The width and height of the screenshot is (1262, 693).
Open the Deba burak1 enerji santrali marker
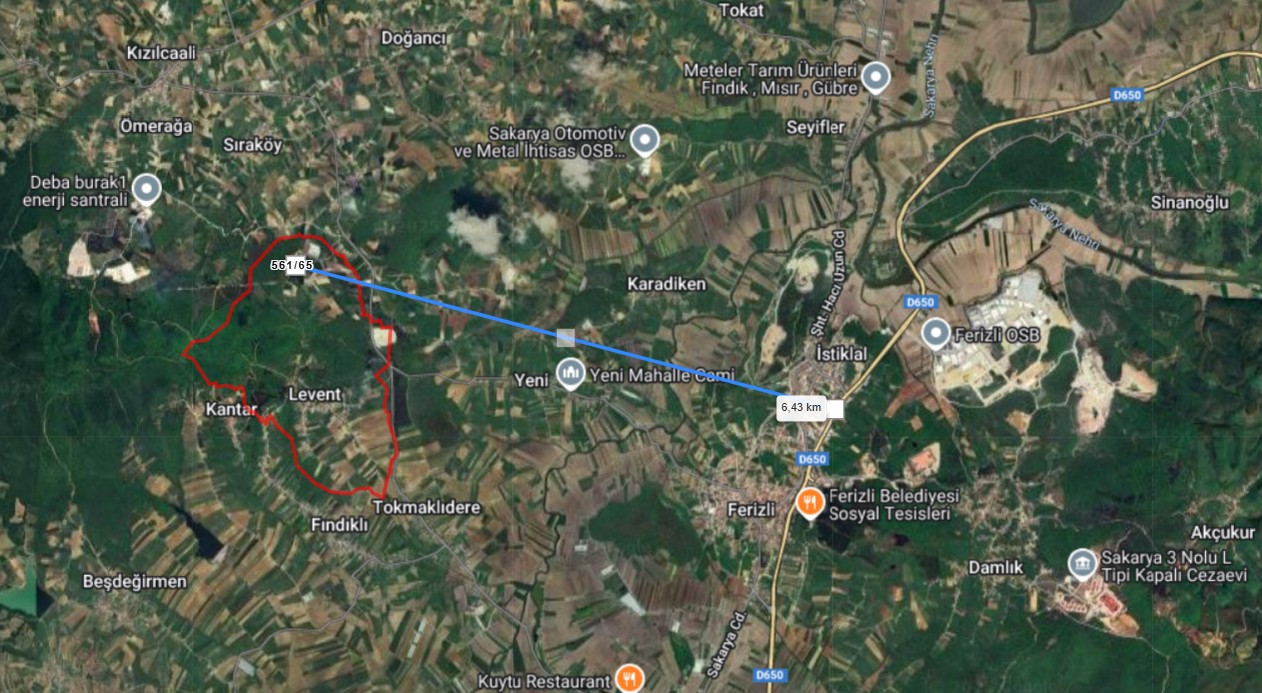point(147,188)
